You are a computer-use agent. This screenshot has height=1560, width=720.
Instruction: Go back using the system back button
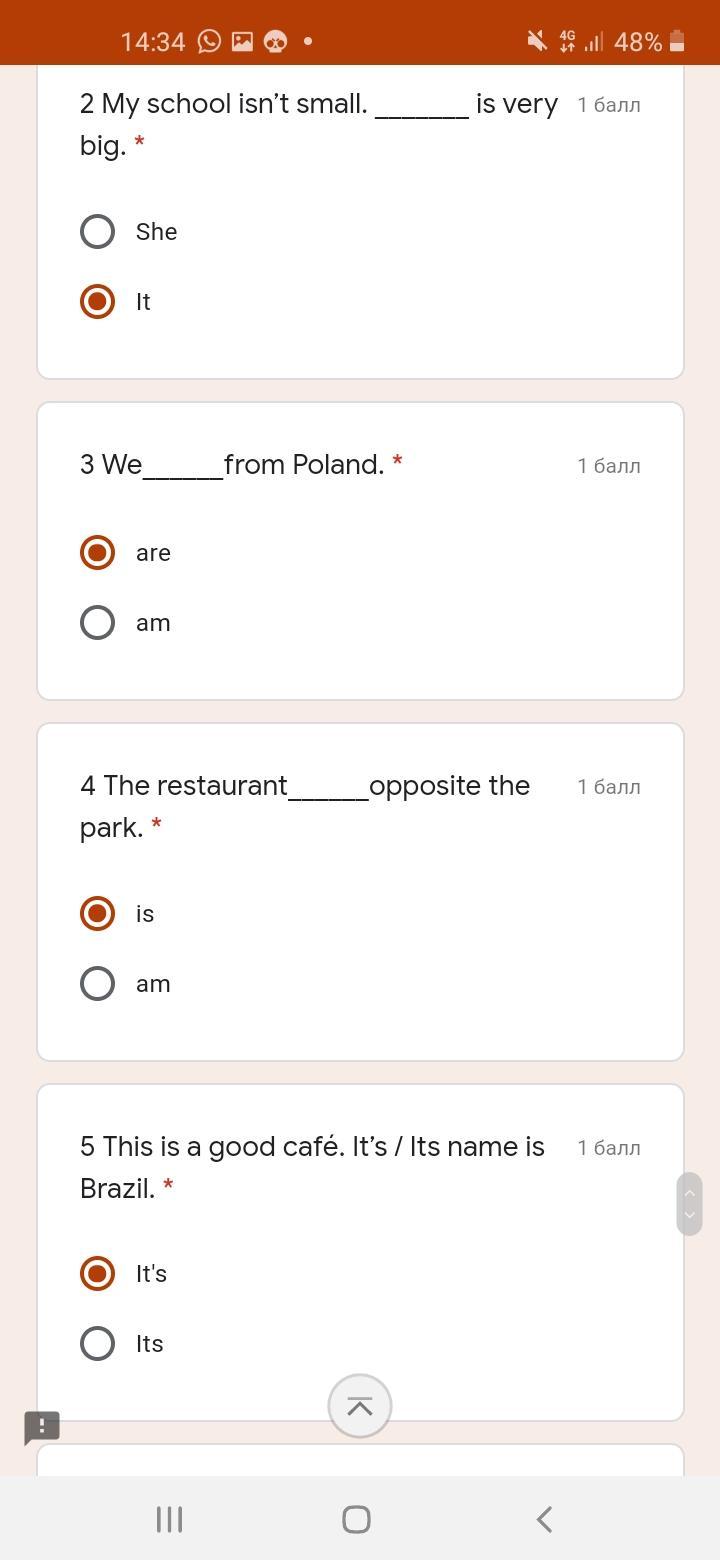click(x=544, y=1520)
